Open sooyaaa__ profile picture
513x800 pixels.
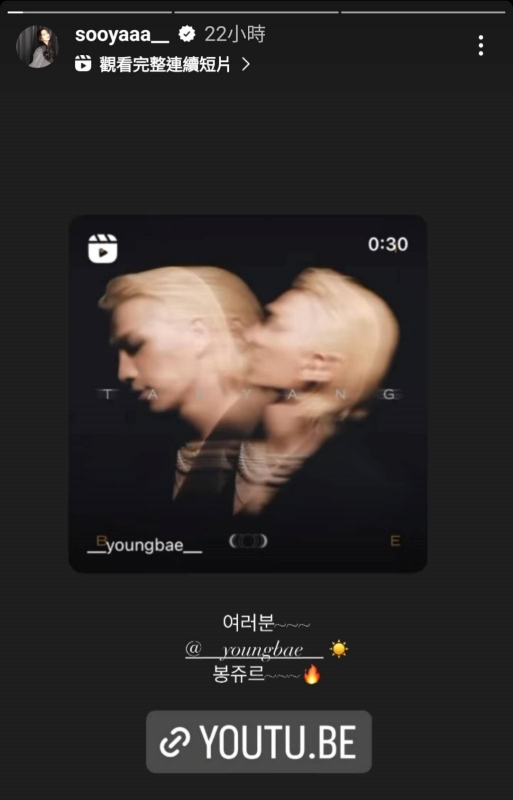click(x=37, y=46)
